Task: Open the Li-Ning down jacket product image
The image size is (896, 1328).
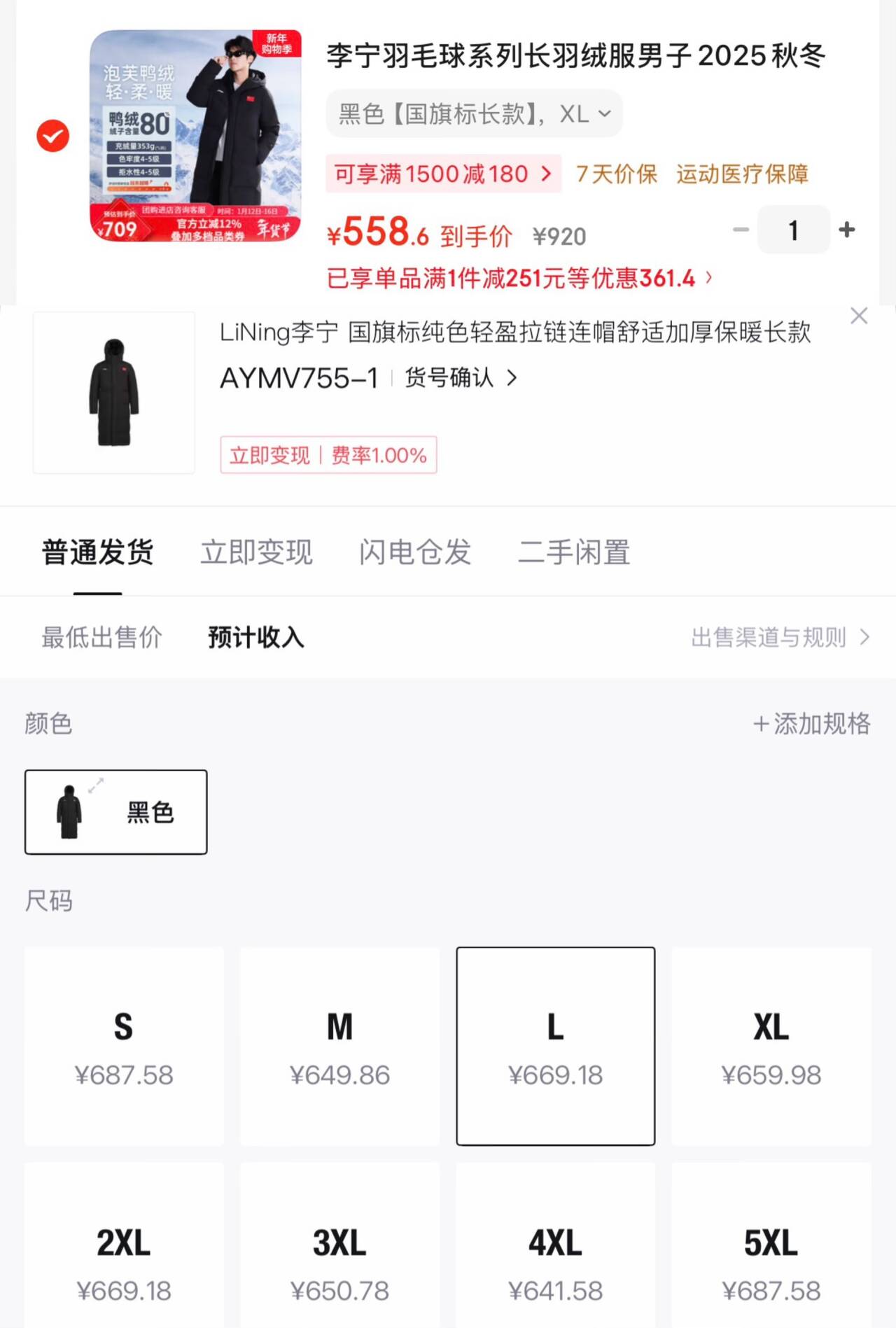Action: (x=195, y=136)
